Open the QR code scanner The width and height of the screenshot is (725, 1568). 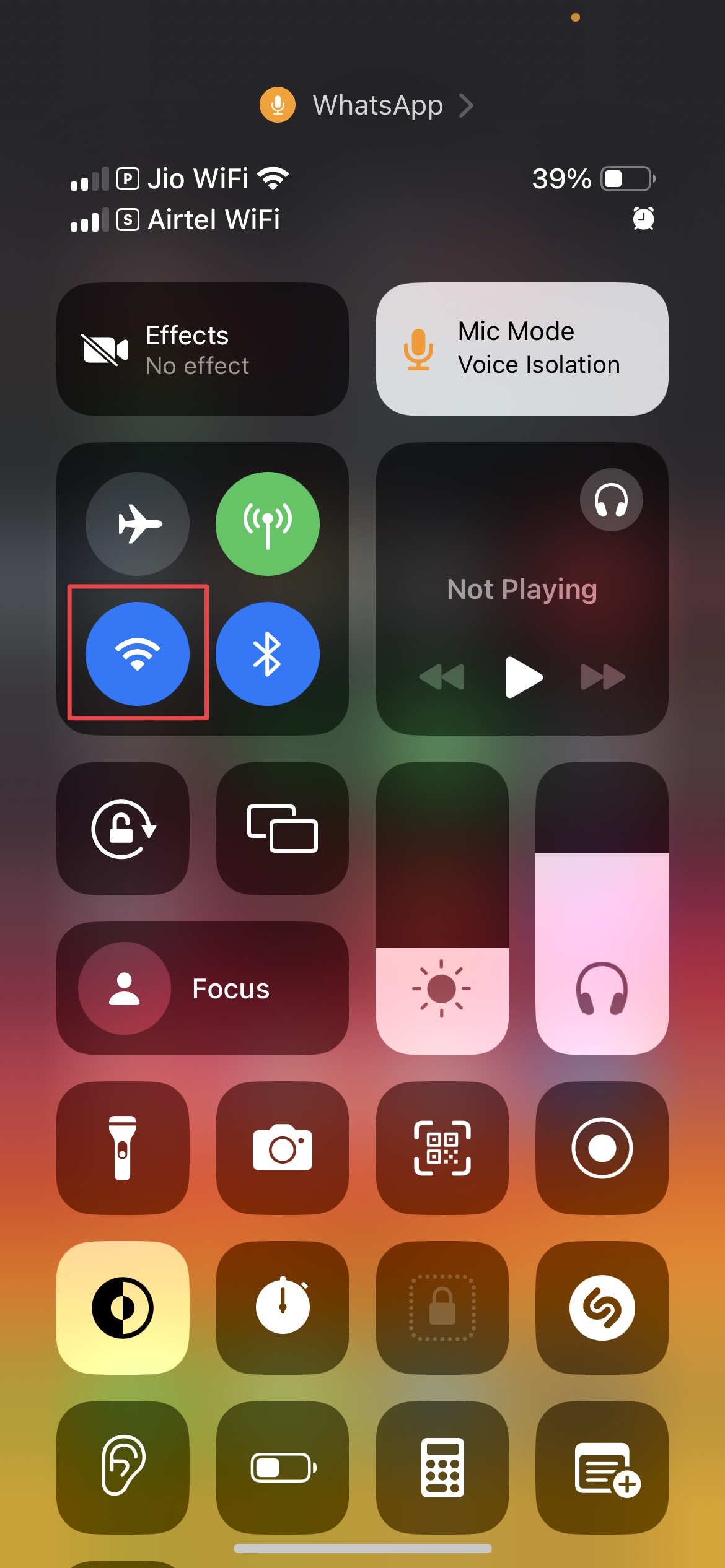click(442, 1149)
